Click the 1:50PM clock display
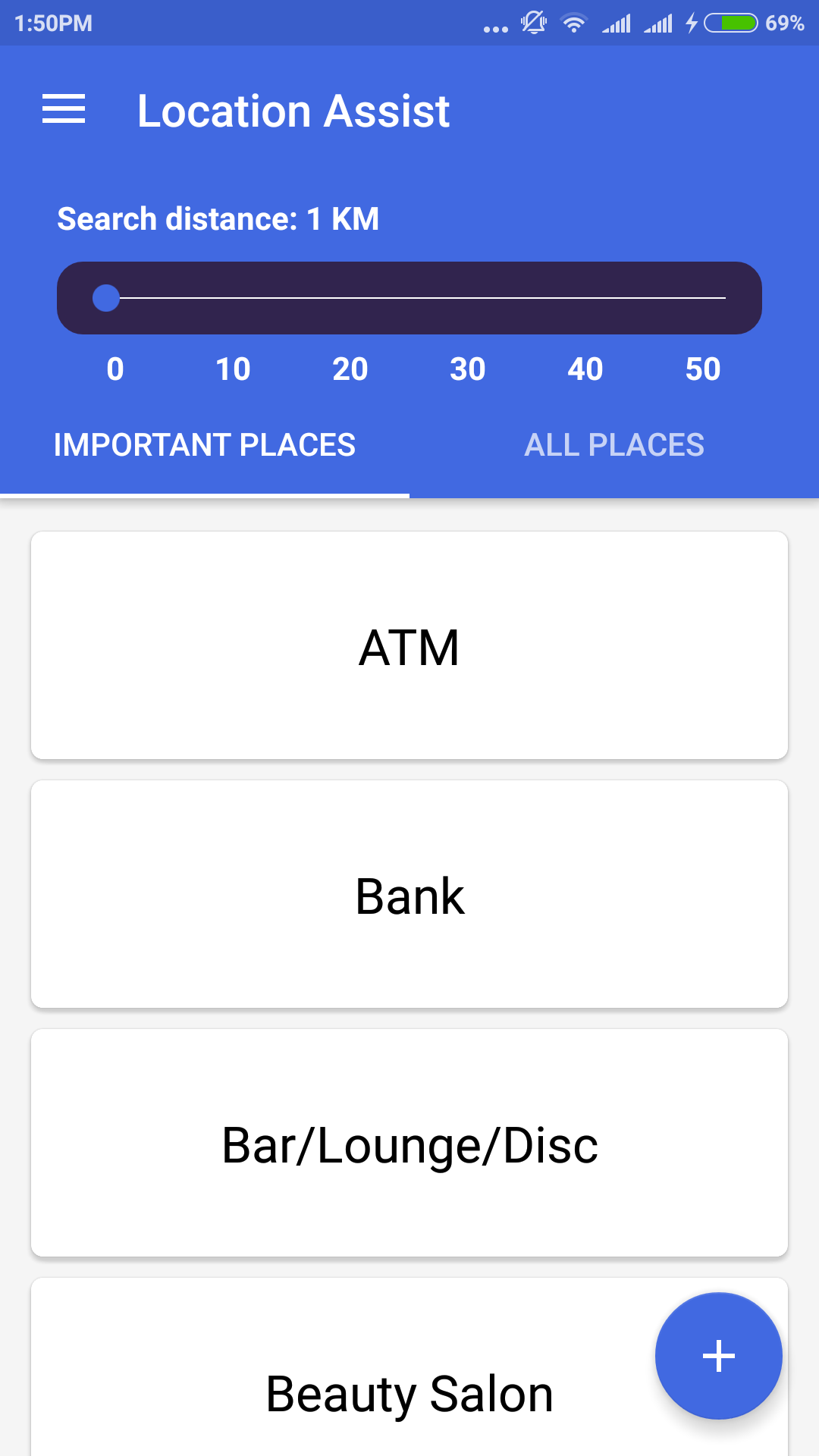 pos(53,23)
